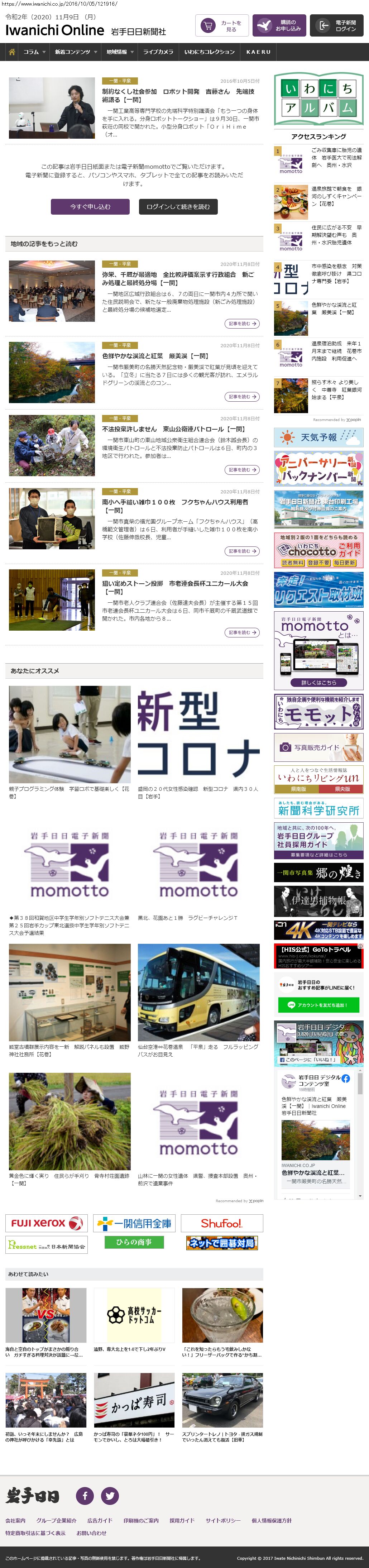Tap 今すぐ申し込む purple button
The image size is (369, 1568).
click(x=90, y=207)
